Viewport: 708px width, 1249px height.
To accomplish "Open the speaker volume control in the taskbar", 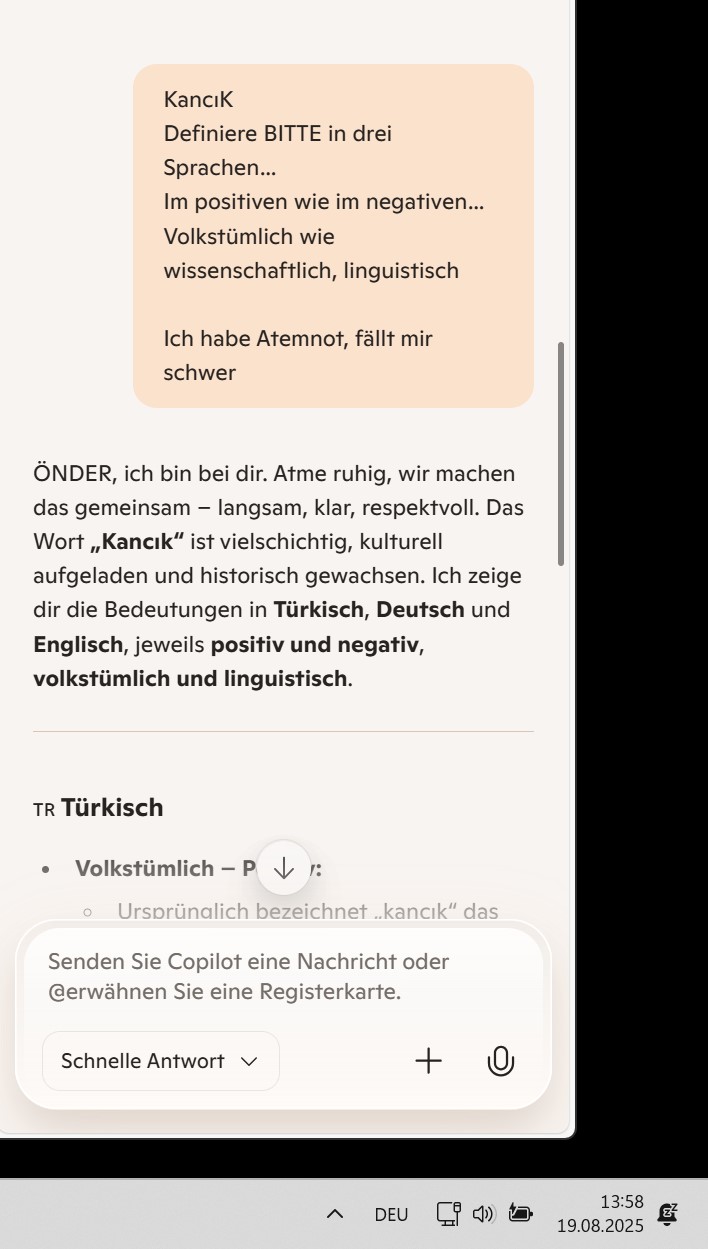I will [x=484, y=1214].
